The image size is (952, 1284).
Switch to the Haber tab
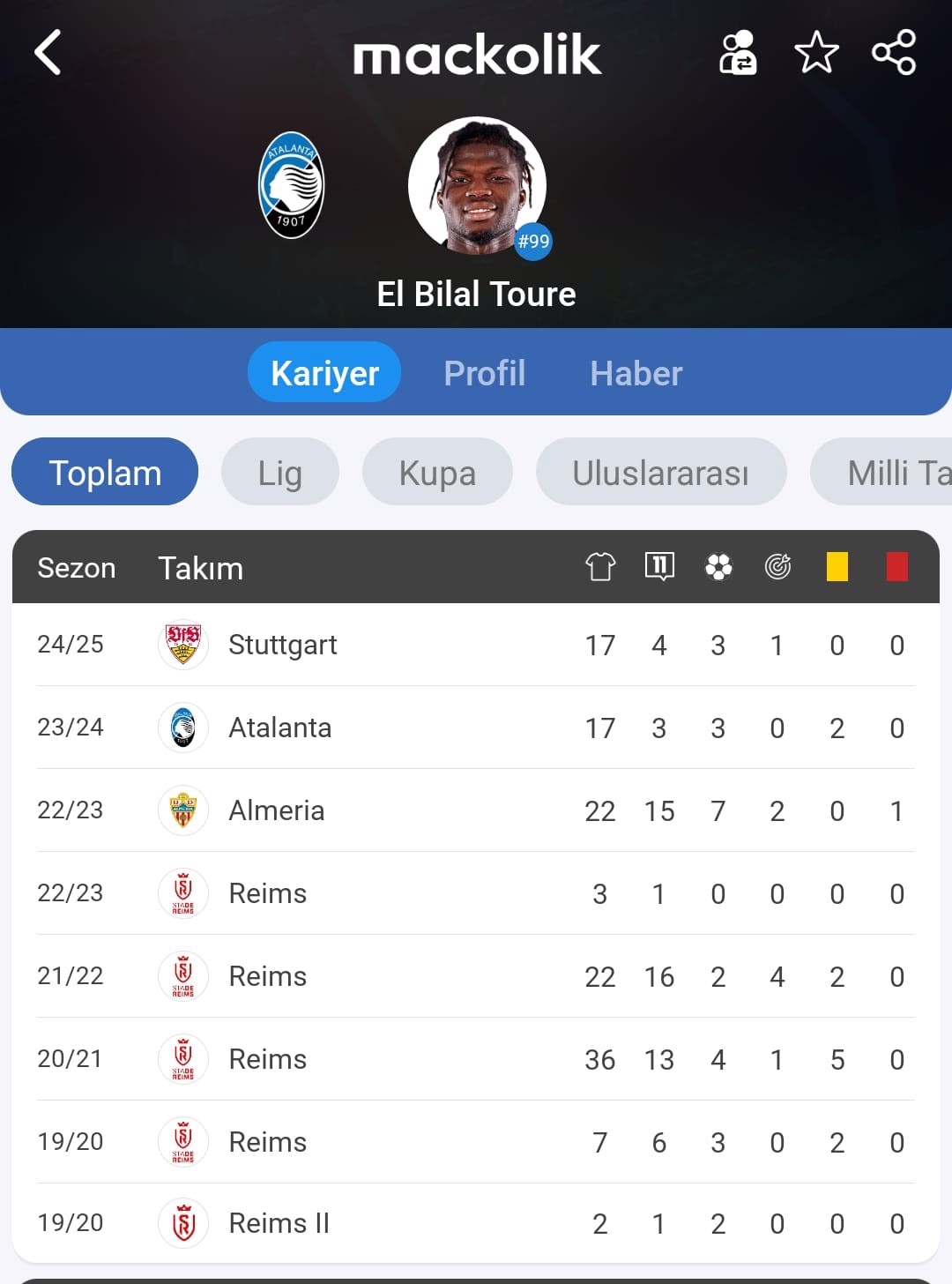(x=636, y=373)
